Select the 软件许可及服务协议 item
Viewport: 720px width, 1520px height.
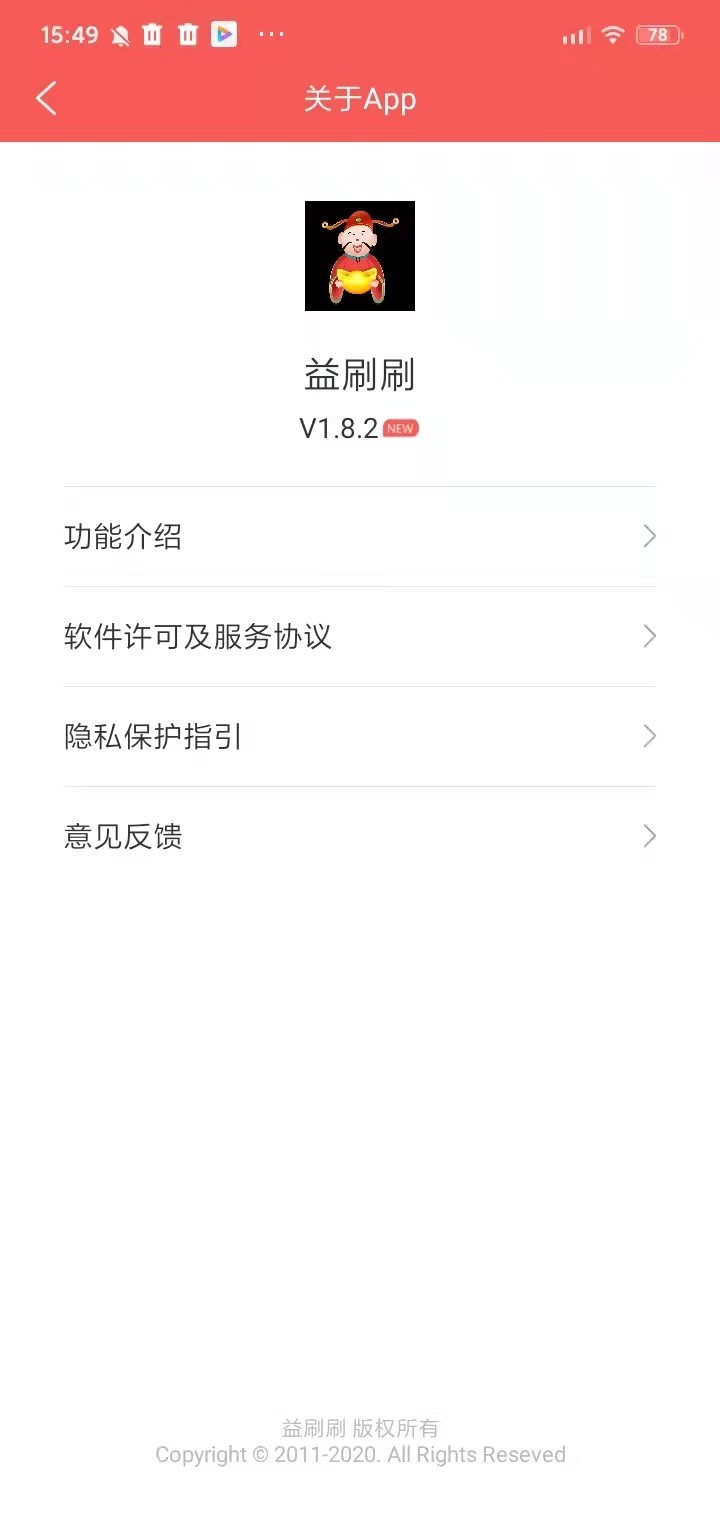pos(200,636)
